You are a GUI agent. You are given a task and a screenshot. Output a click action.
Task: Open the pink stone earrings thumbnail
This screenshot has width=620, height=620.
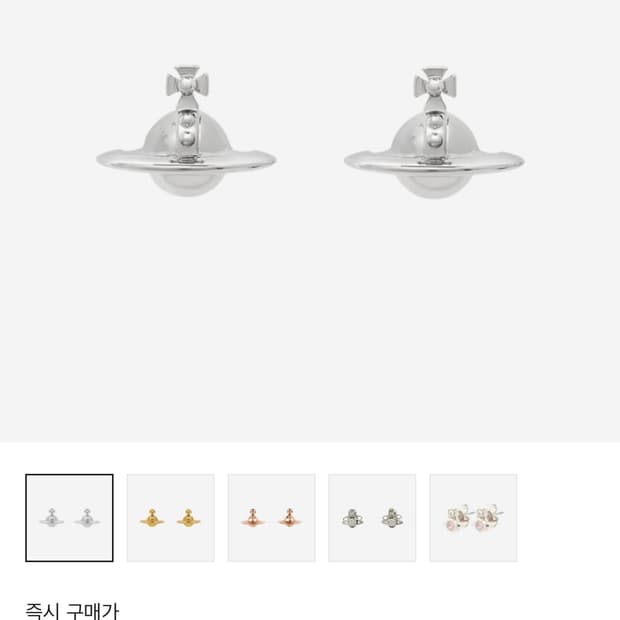[473, 518]
